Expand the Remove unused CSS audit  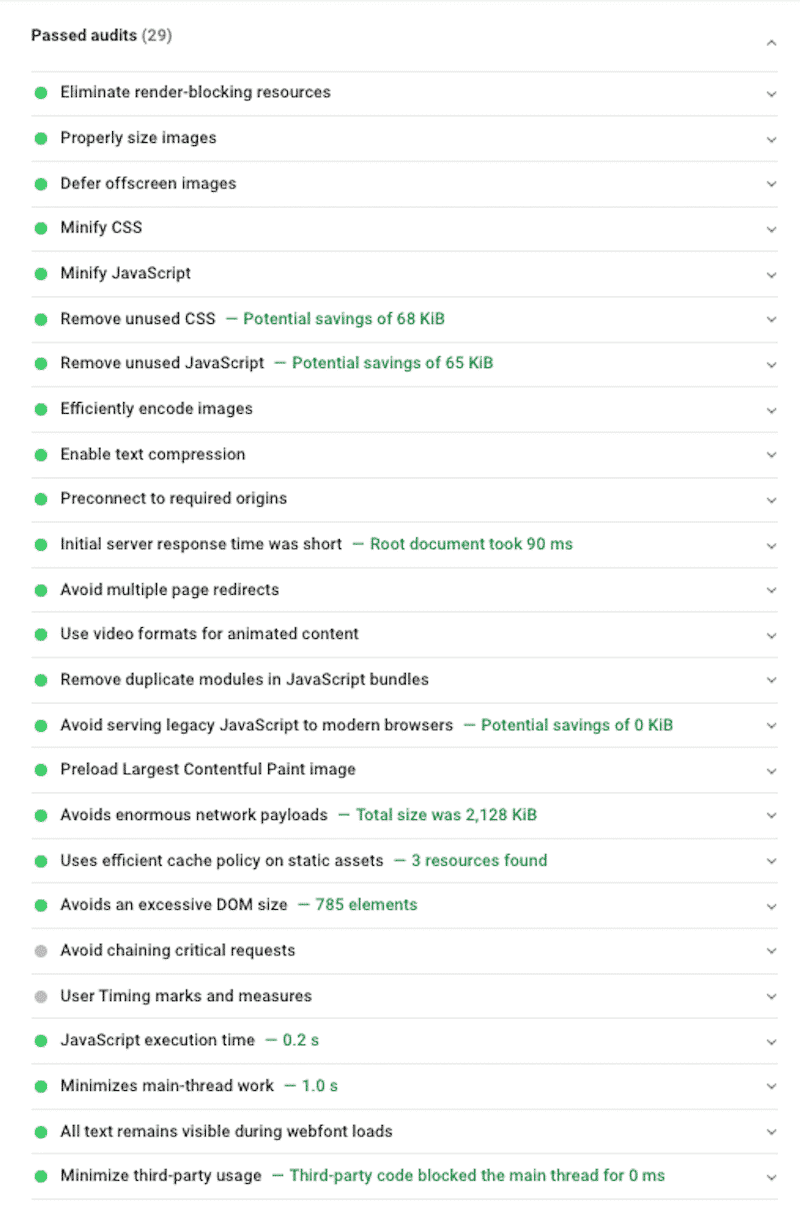pyautogui.click(x=771, y=319)
